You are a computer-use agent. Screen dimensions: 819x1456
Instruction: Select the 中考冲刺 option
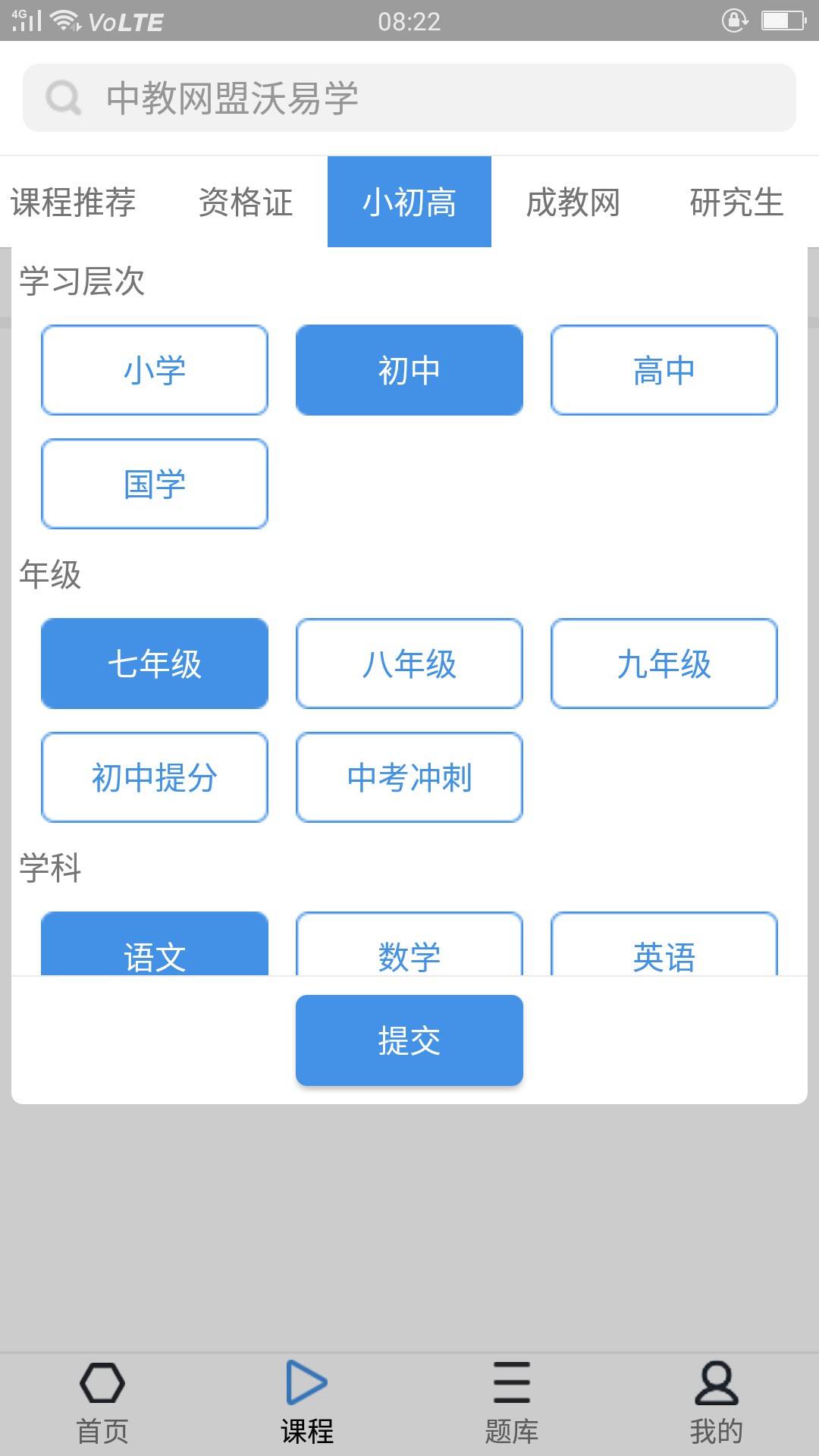coord(409,777)
